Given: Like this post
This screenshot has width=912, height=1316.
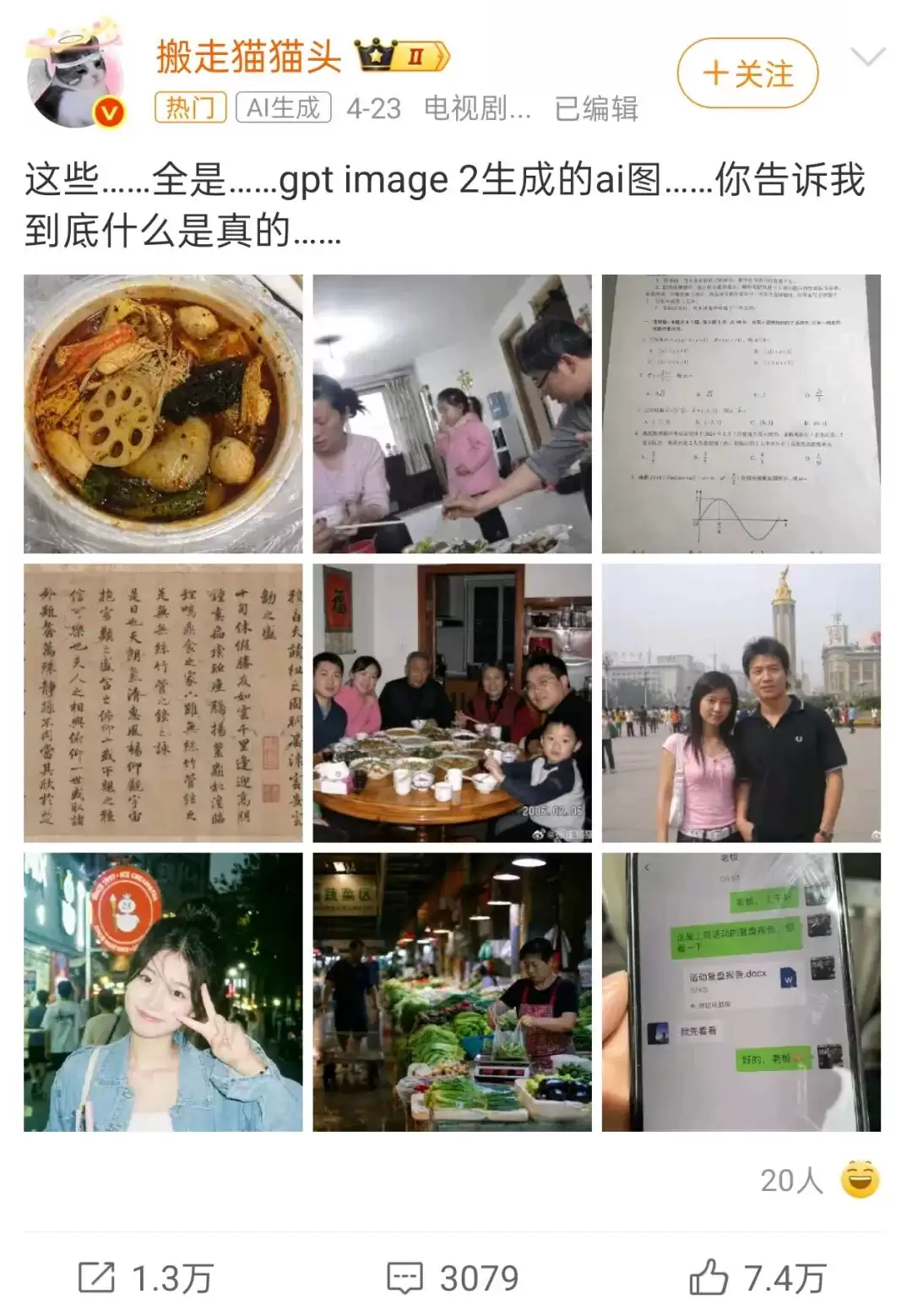Looking at the screenshot, I should 757,1278.
